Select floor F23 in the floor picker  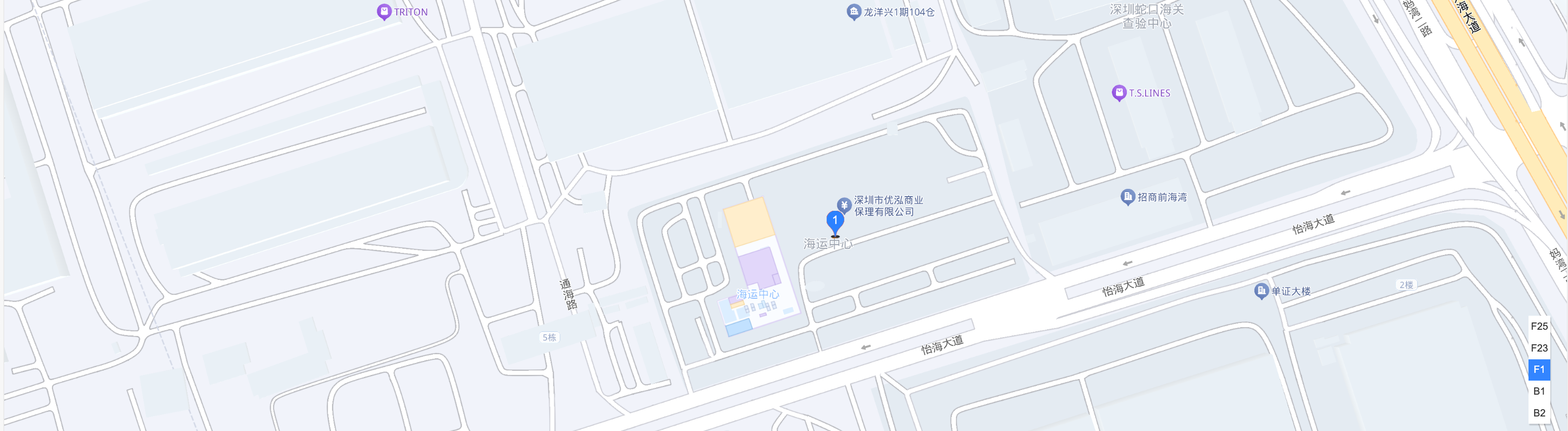tap(1539, 348)
